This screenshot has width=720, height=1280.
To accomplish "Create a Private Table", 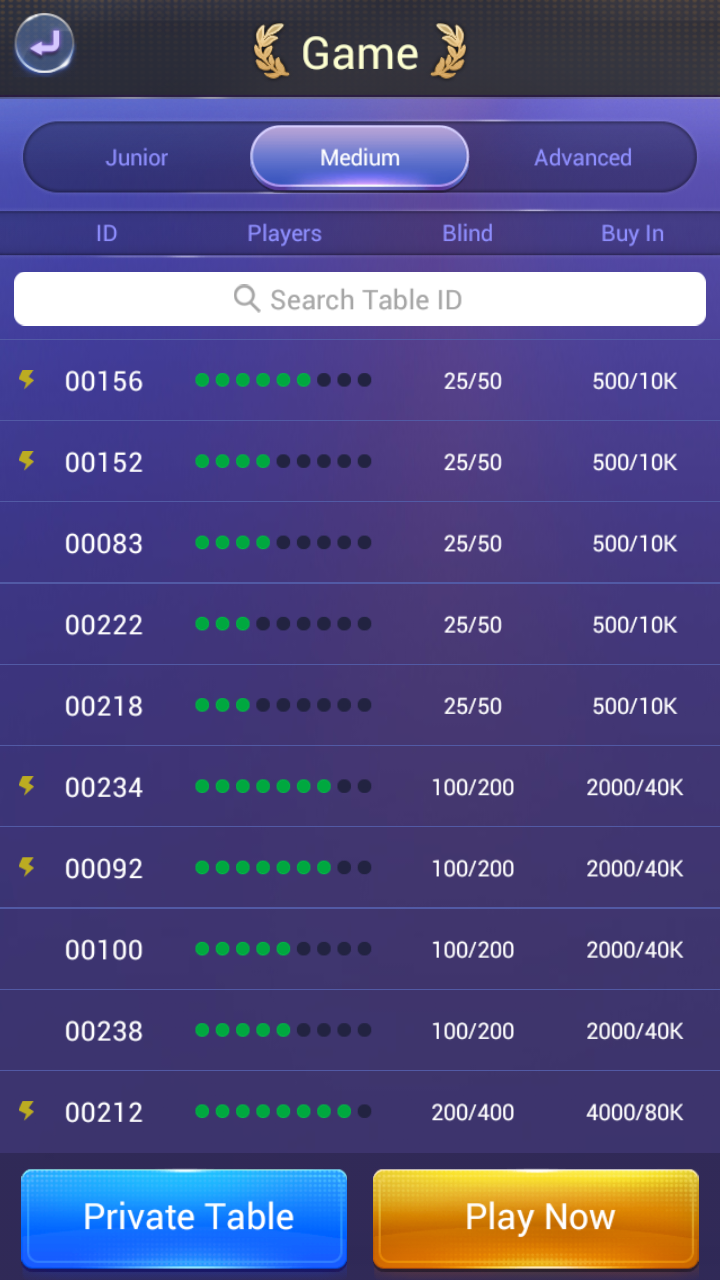I will pos(185,1217).
